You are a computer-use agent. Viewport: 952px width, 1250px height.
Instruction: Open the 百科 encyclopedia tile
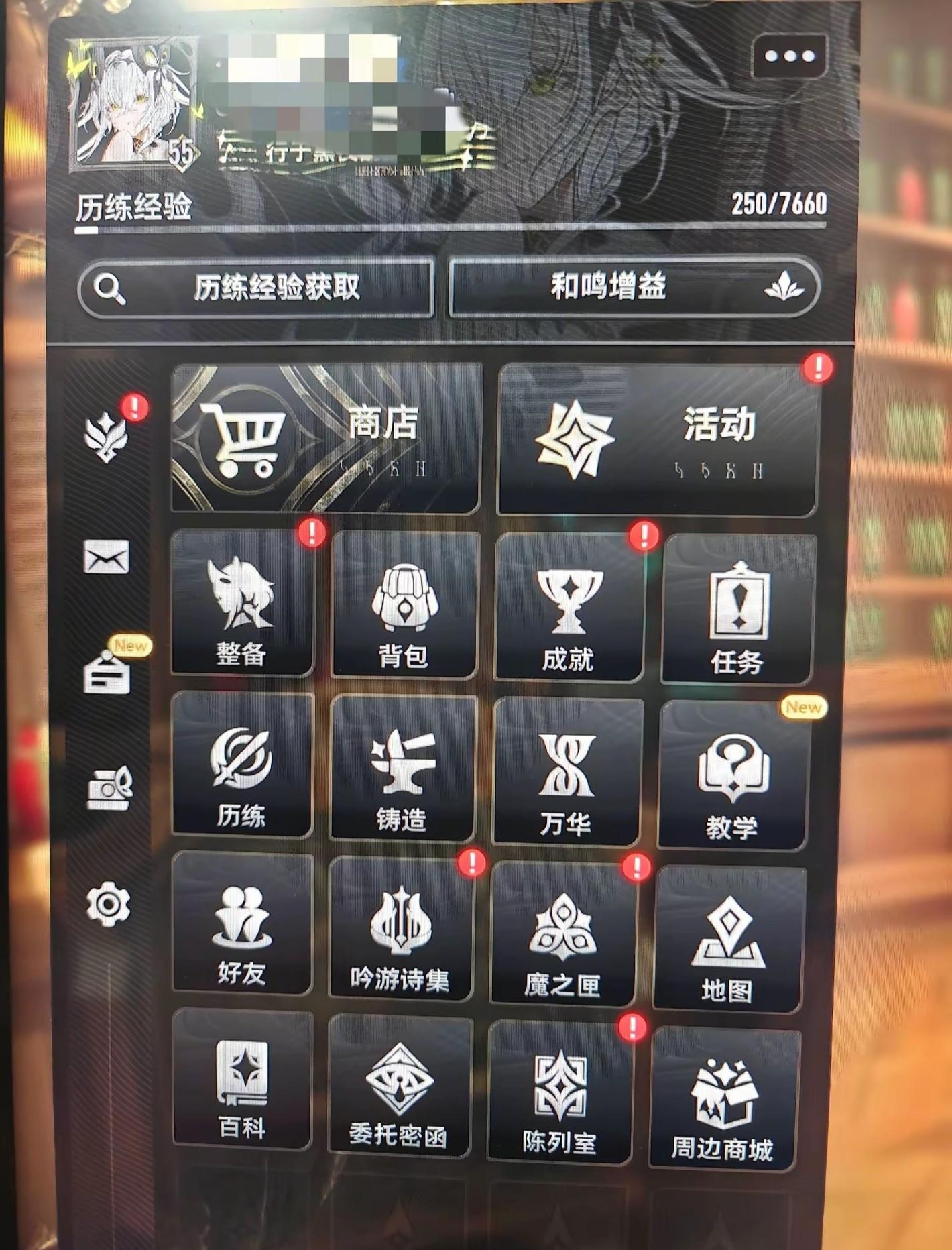pos(241,1080)
